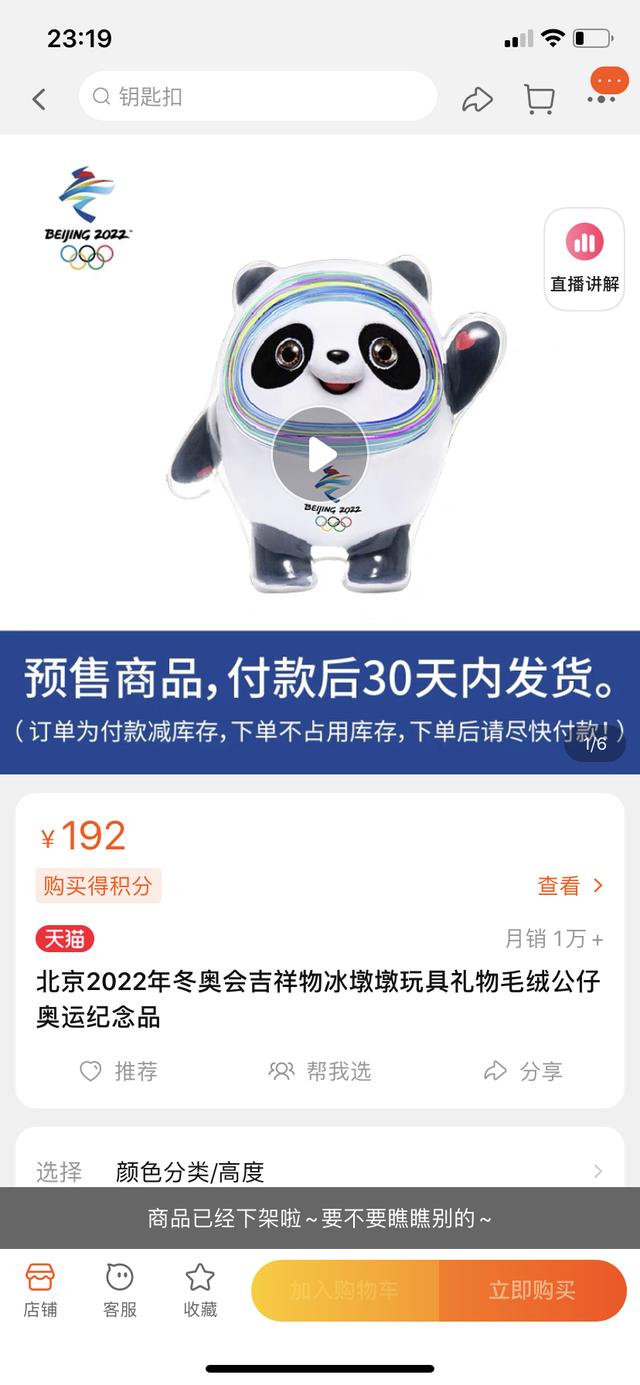Open the shopping cart
Screen dimensions: 640x1385
pos(539,98)
